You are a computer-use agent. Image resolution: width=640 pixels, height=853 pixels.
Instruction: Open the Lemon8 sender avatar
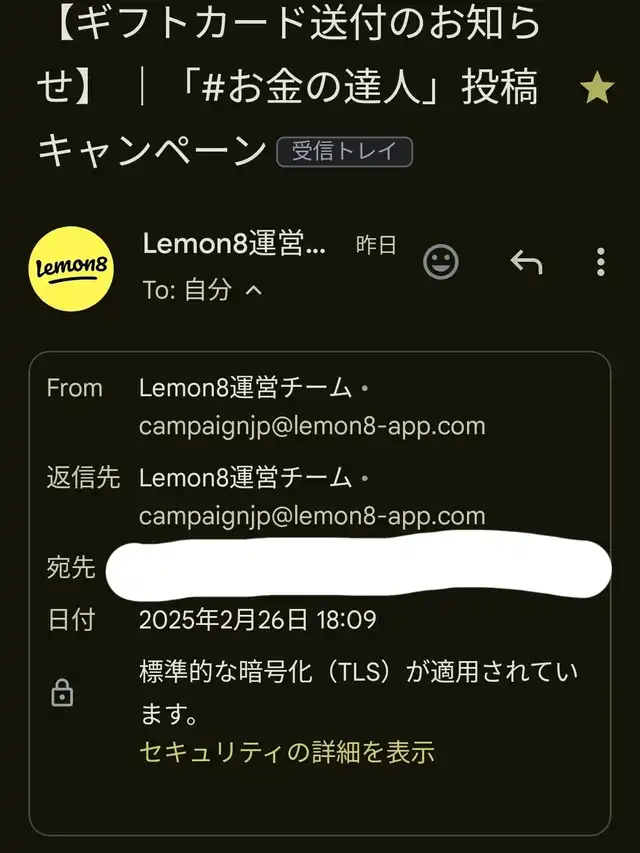pos(71,269)
